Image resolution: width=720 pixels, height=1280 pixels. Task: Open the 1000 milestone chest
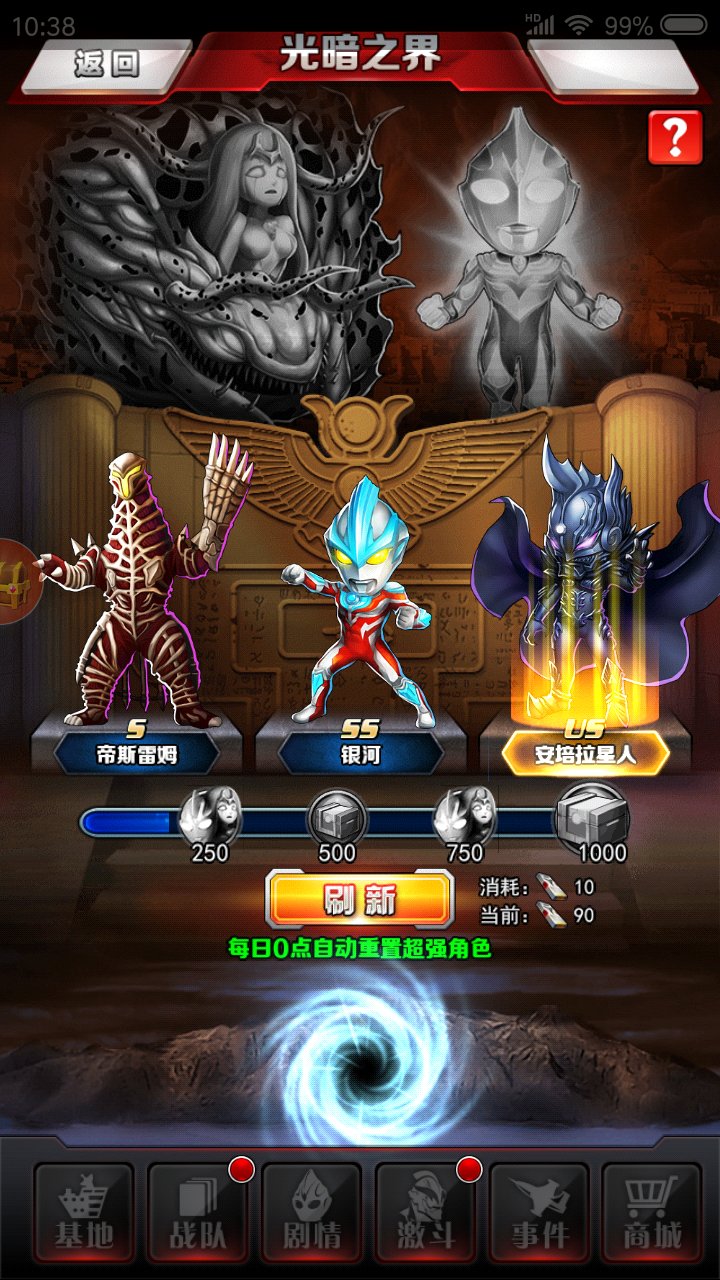593,820
